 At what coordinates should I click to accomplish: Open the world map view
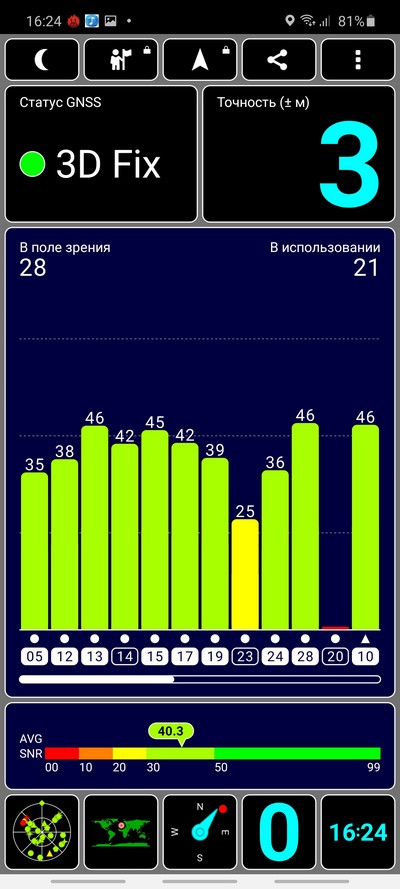point(121,832)
